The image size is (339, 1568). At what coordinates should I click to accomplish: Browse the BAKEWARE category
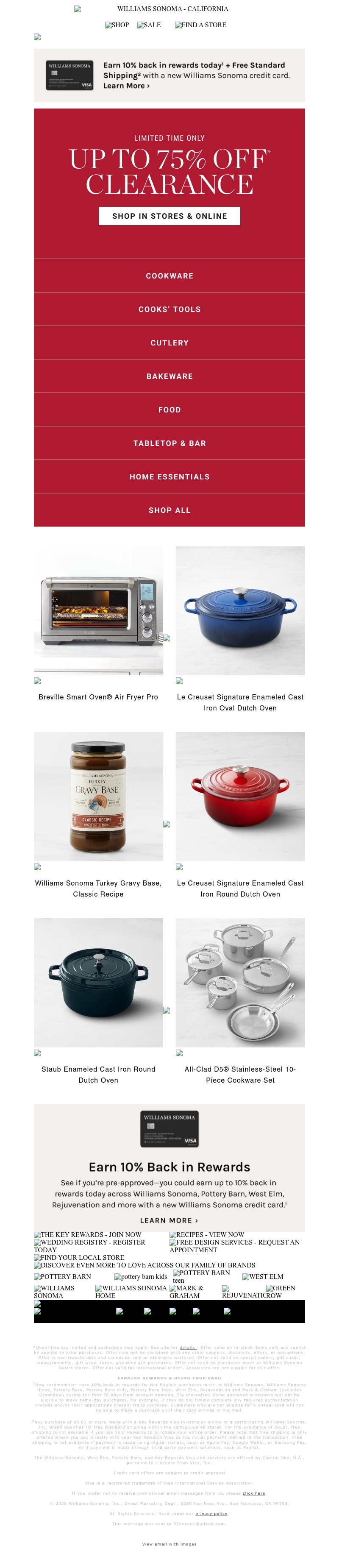169,376
